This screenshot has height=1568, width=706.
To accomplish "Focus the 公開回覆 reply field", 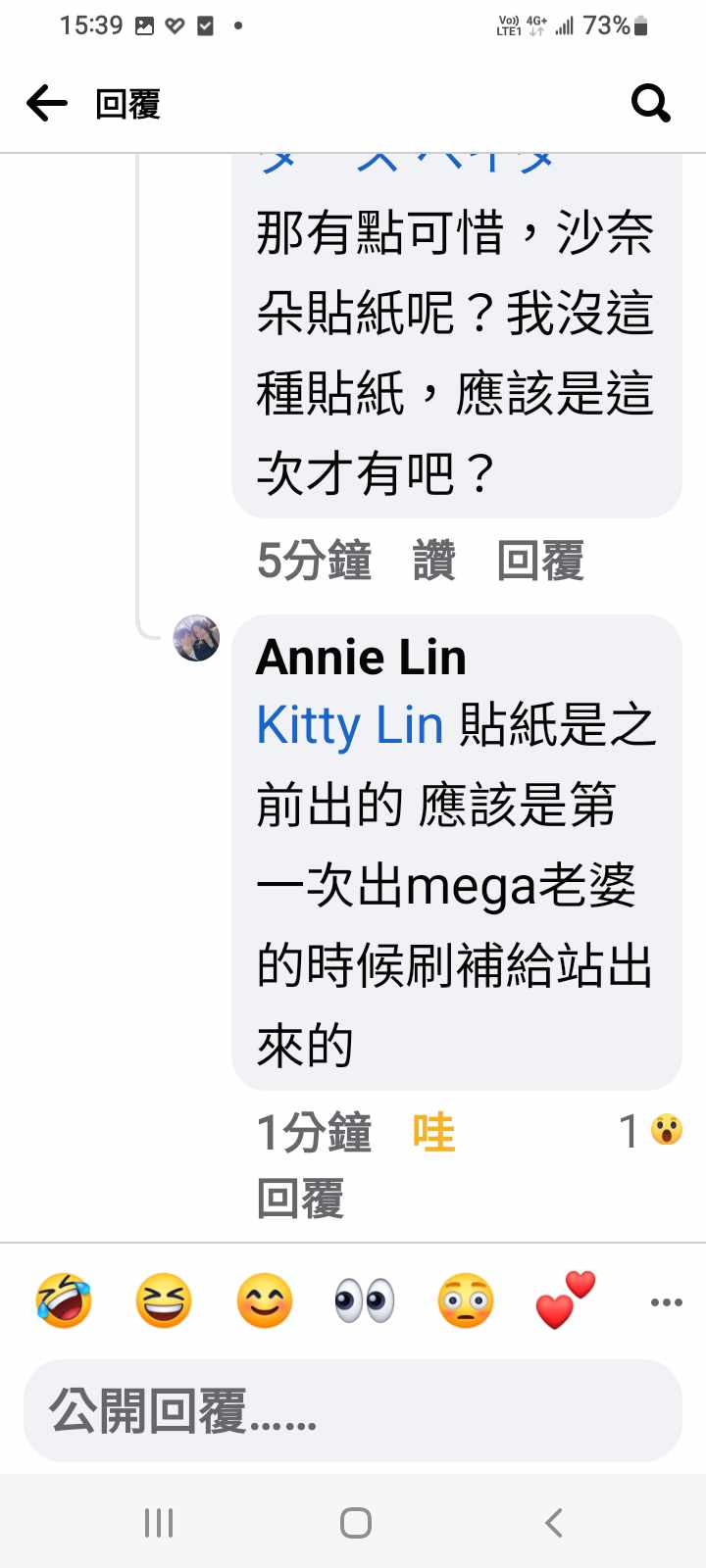I will (x=353, y=1411).
